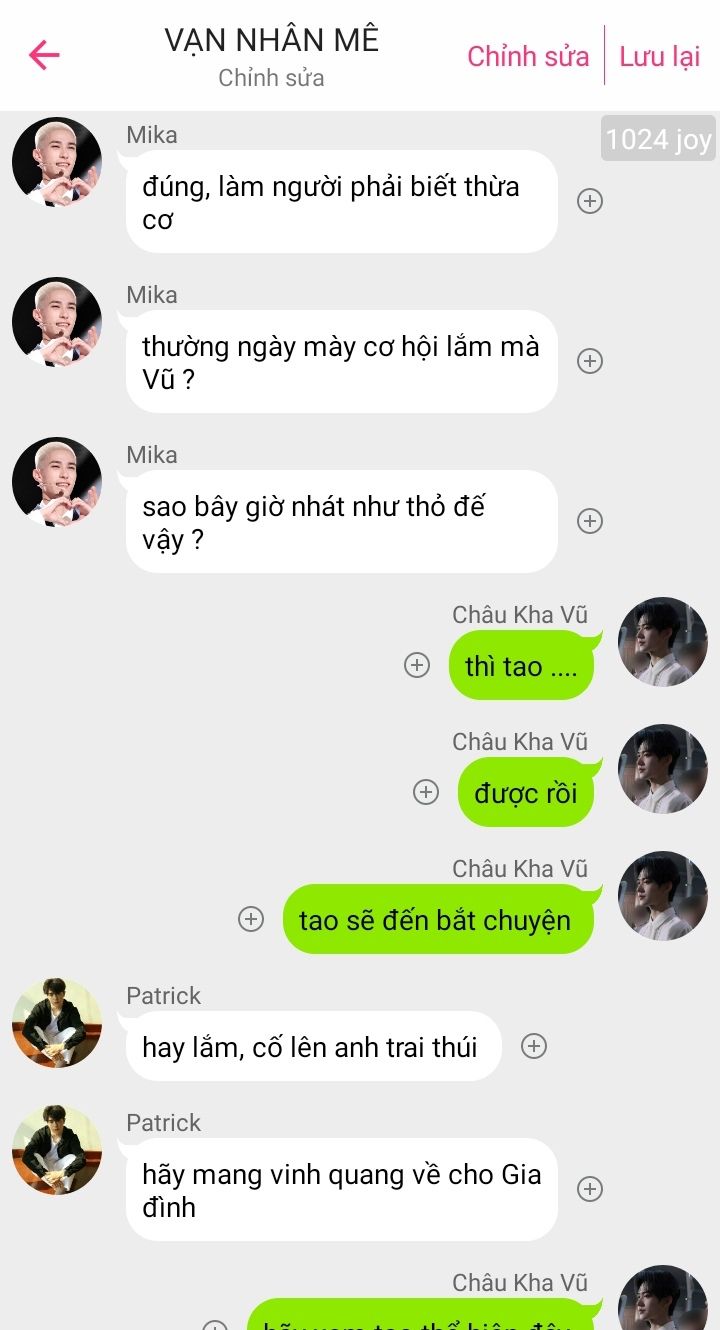Tap Patrick's avatar beside "hãy mang vinh quang"
Viewport: 720px width, 1330px height.
57,1150
